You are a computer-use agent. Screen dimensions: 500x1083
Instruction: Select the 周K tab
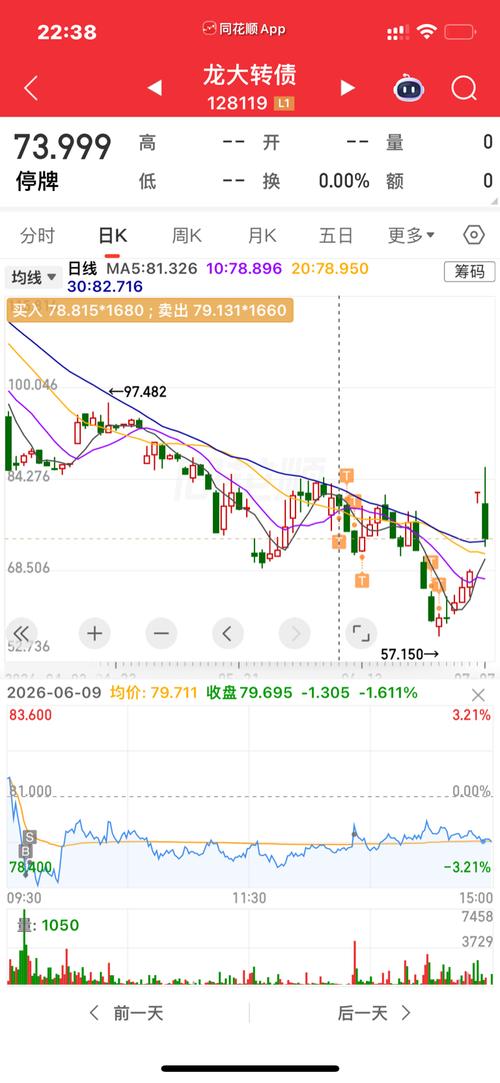[x=186, y=236]
